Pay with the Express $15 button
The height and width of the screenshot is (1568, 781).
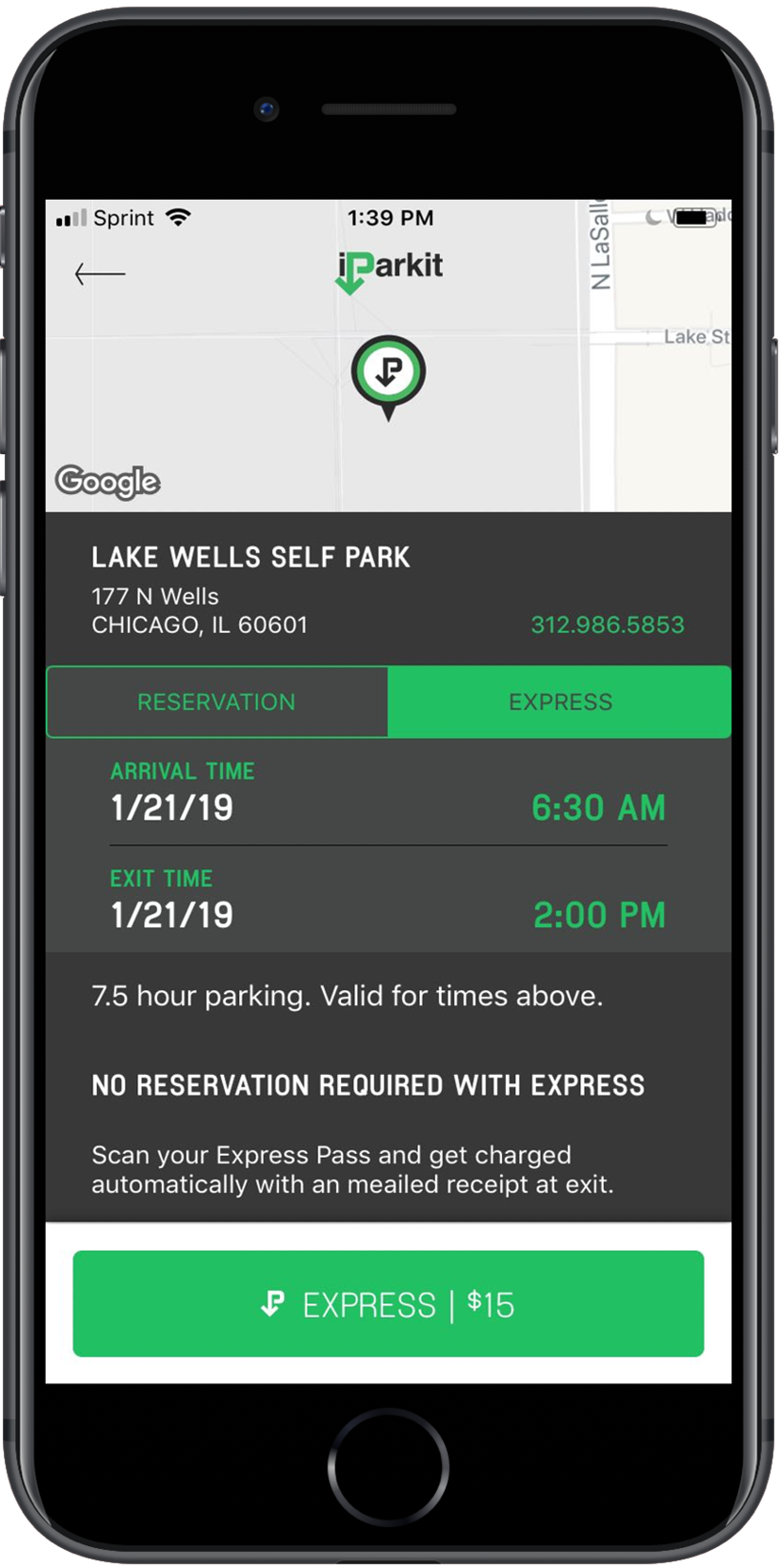(389, 1303)
